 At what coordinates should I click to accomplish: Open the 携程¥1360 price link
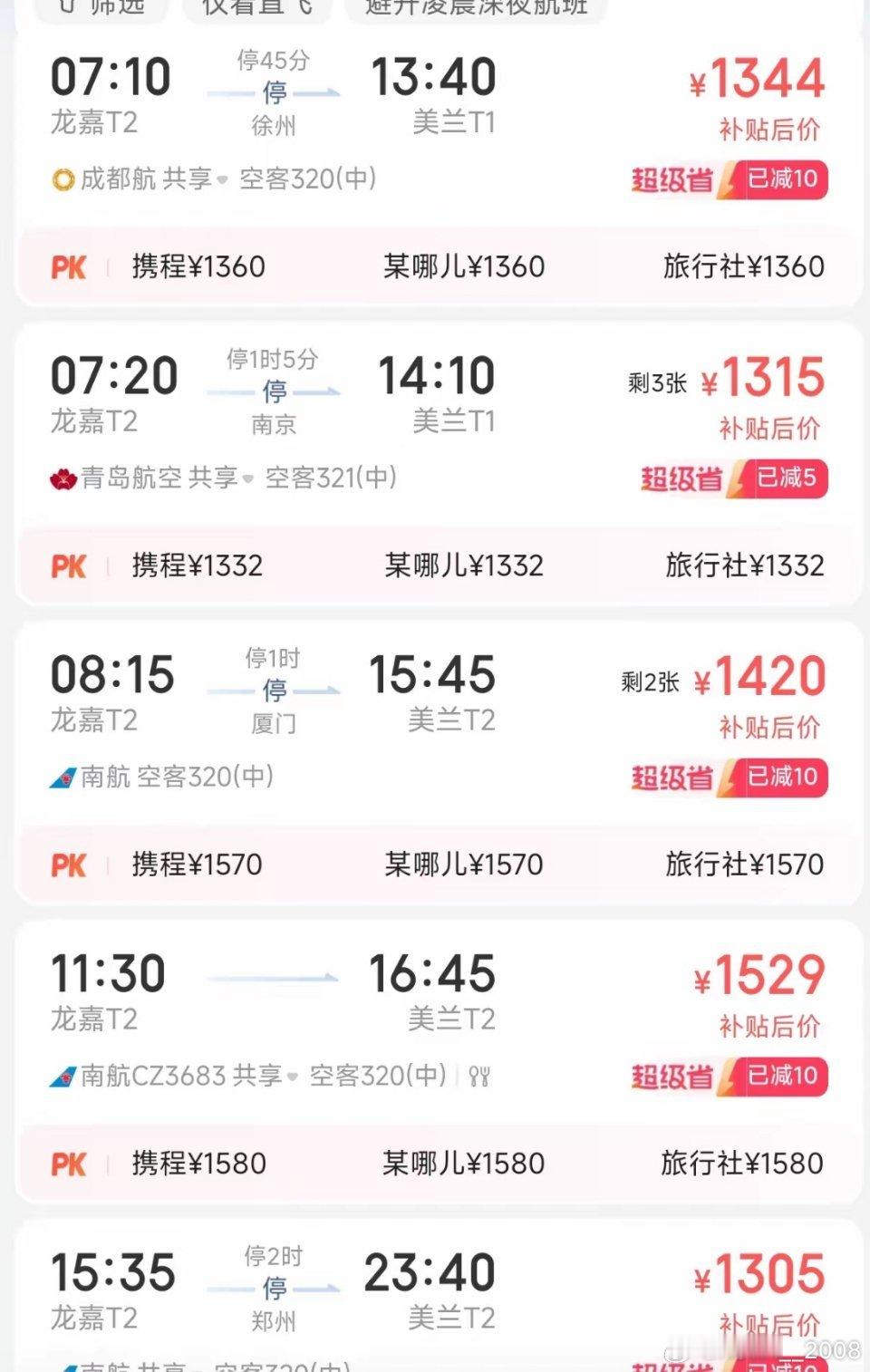[x=198, y=266]
